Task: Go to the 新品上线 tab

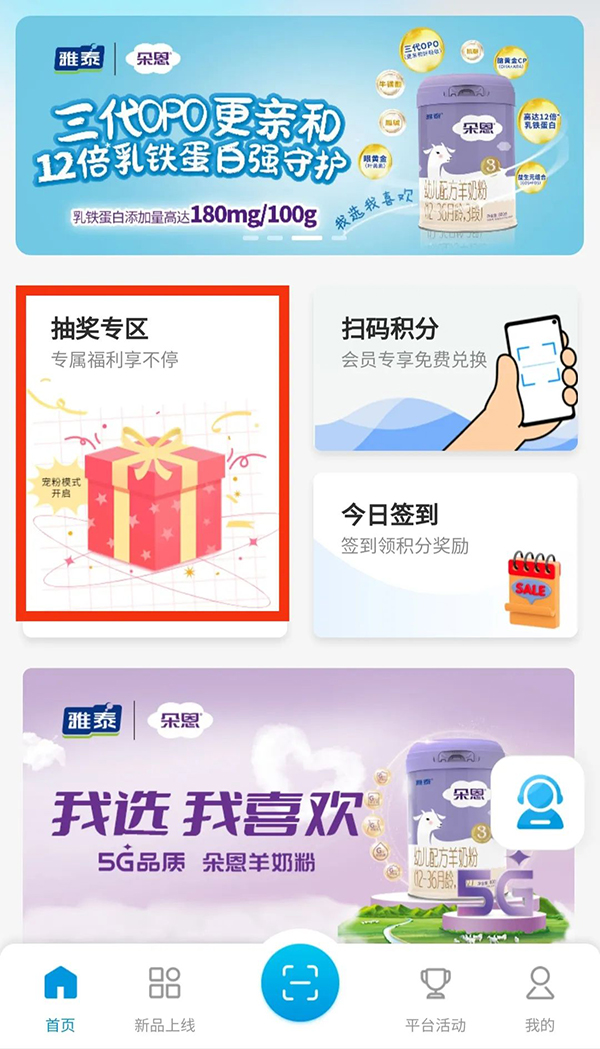Action: [x=165, y=996]
